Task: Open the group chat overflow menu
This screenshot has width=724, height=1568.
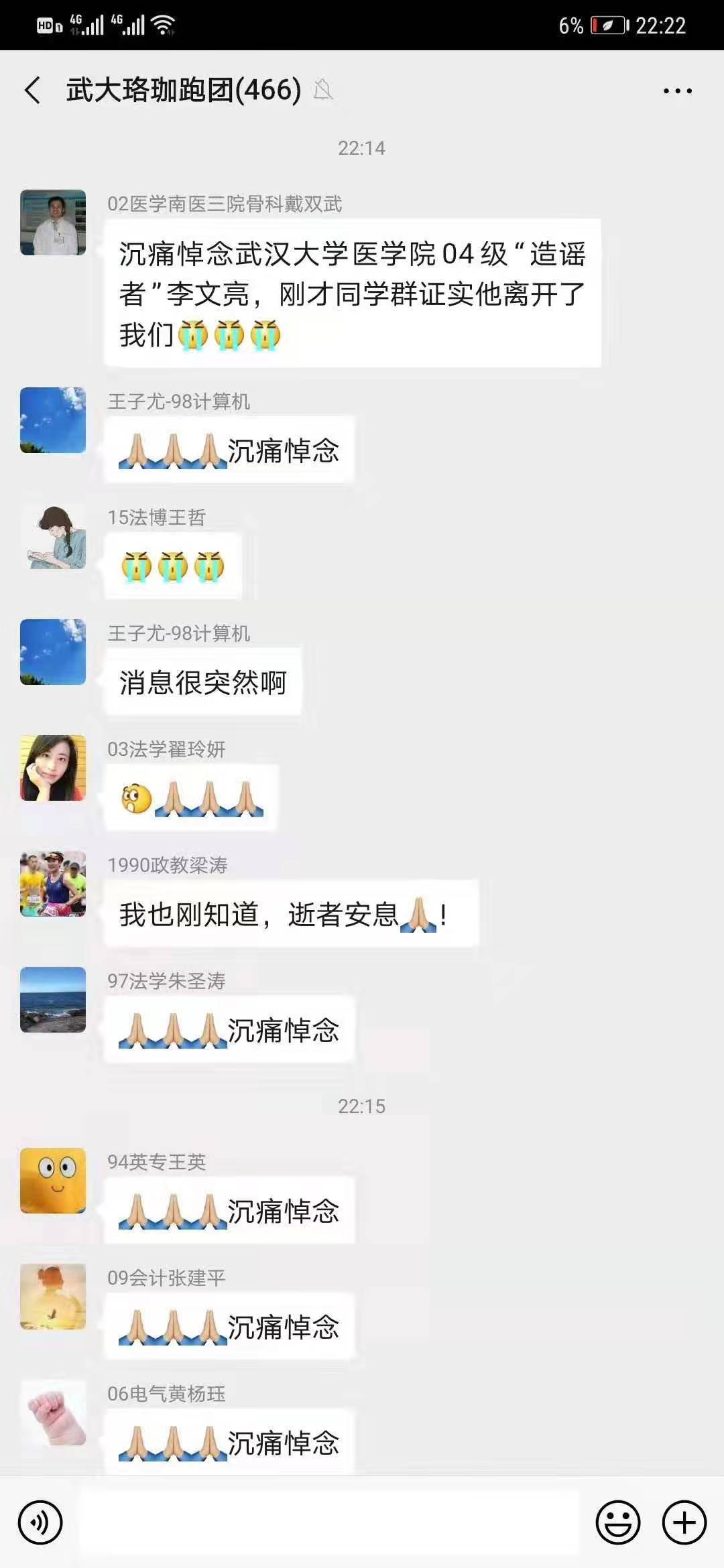Action: 677,90
